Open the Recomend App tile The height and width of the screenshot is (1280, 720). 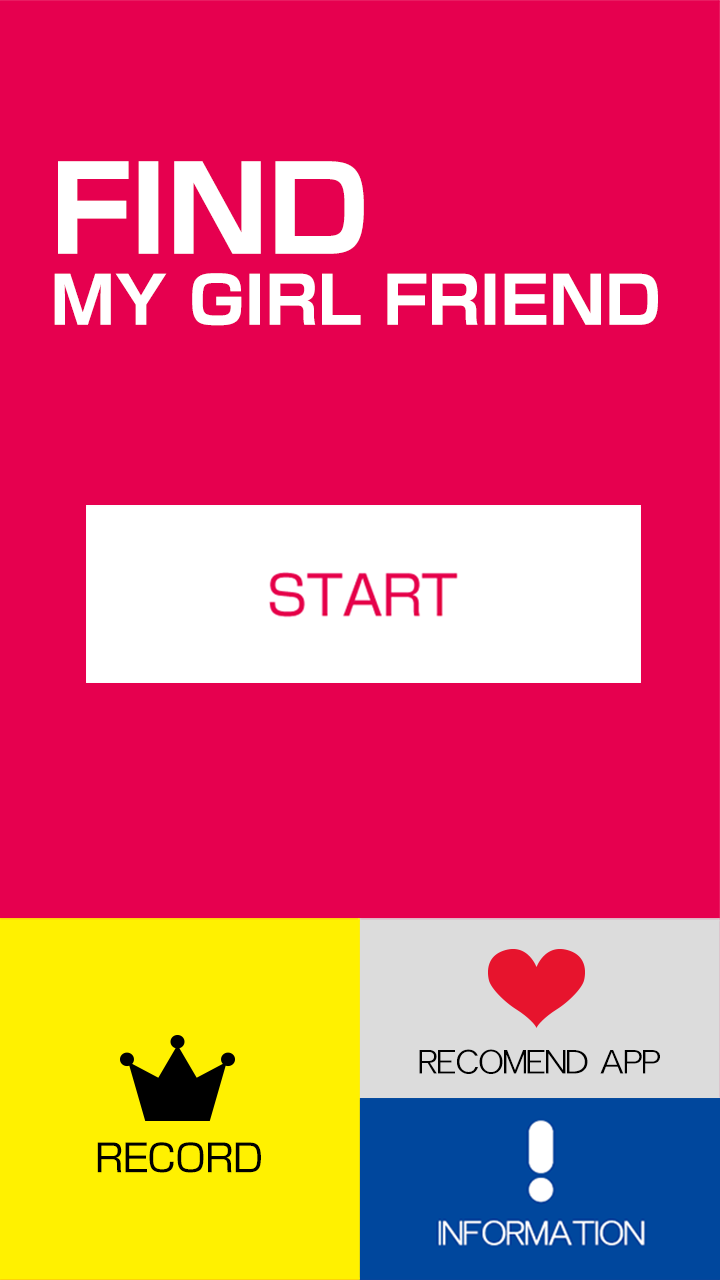539,1008
